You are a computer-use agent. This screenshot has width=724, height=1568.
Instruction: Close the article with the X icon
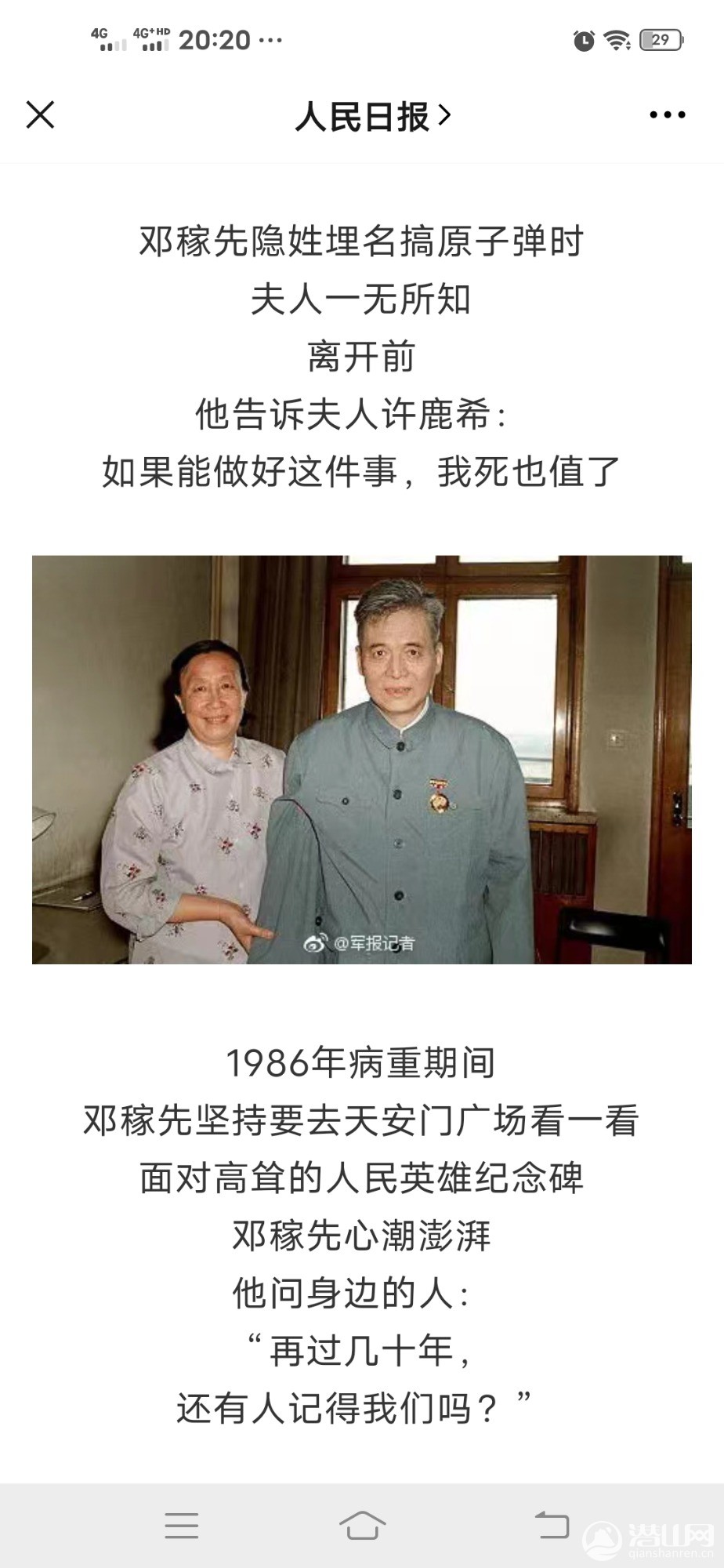point(41,115)
